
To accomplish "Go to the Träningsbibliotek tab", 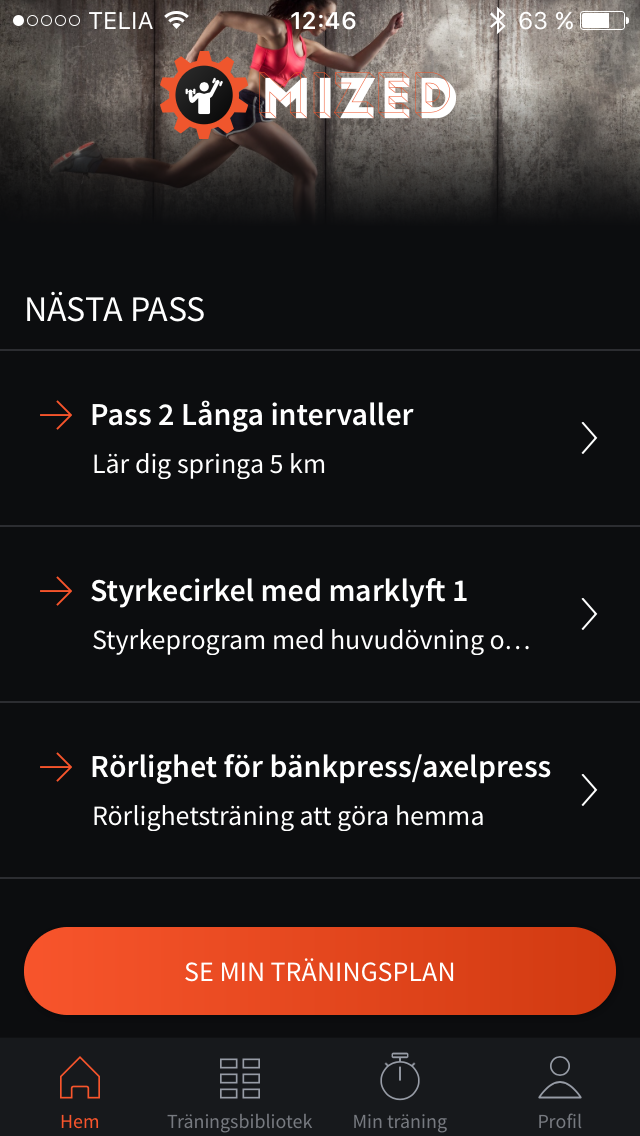I will click(x=240, y=1090).
